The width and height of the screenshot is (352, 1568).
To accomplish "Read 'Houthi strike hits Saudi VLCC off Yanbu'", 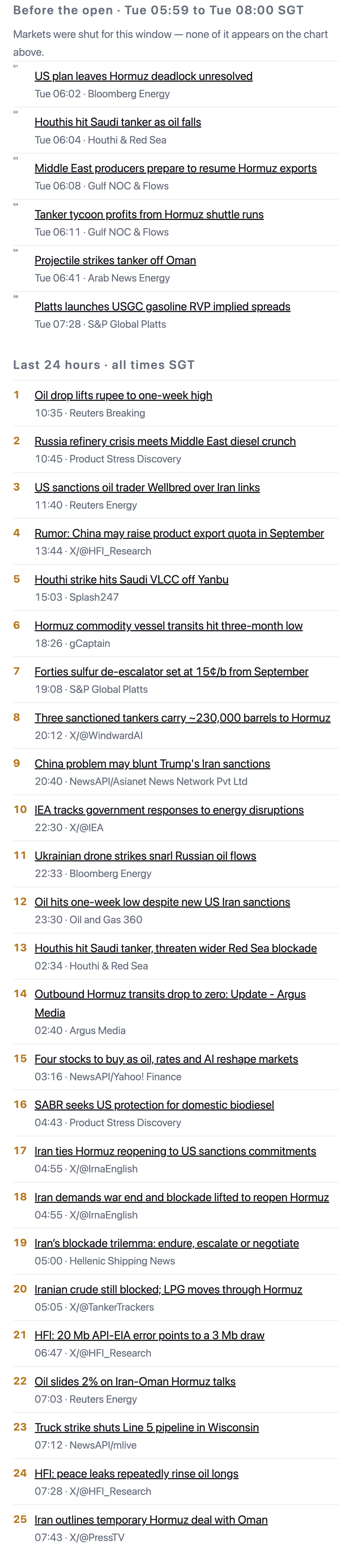I will click(132, 580).
